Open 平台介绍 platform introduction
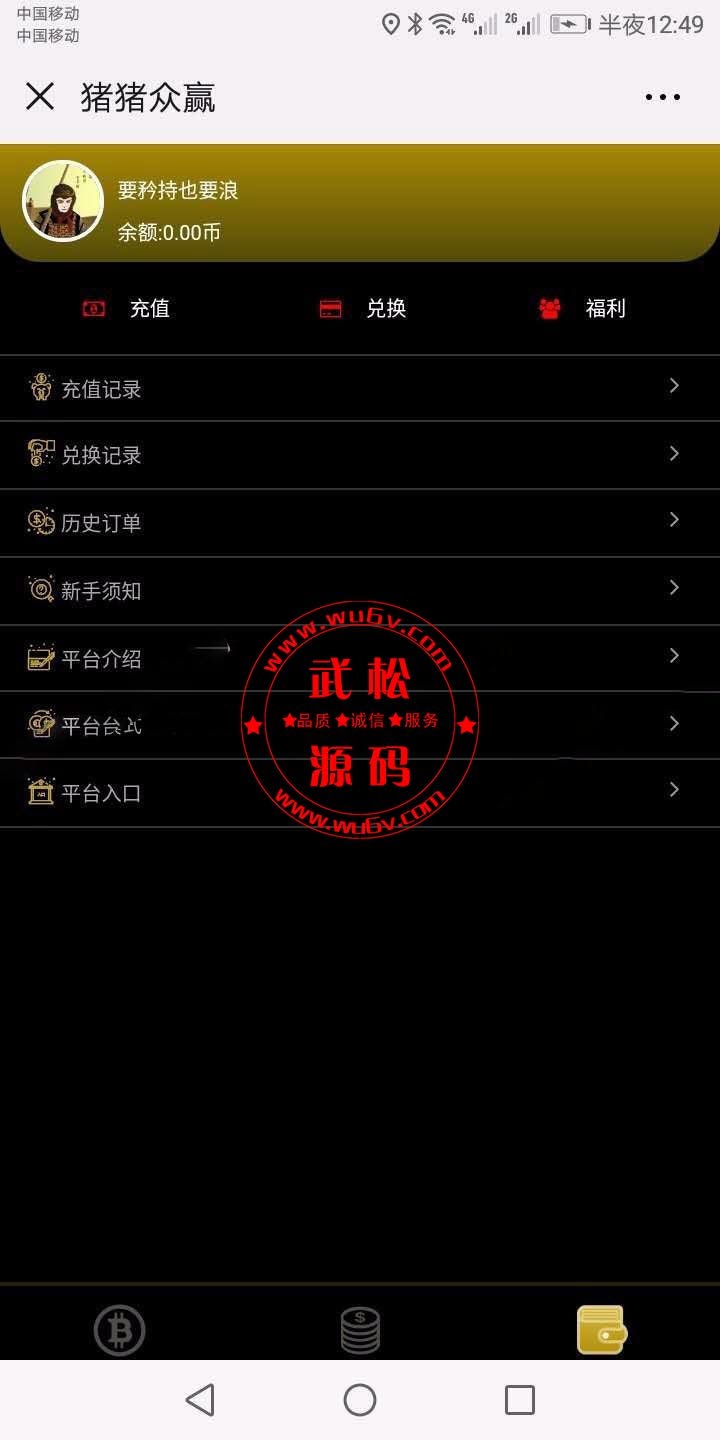Screen dimensions: 720x1440 tap(360, 659)
